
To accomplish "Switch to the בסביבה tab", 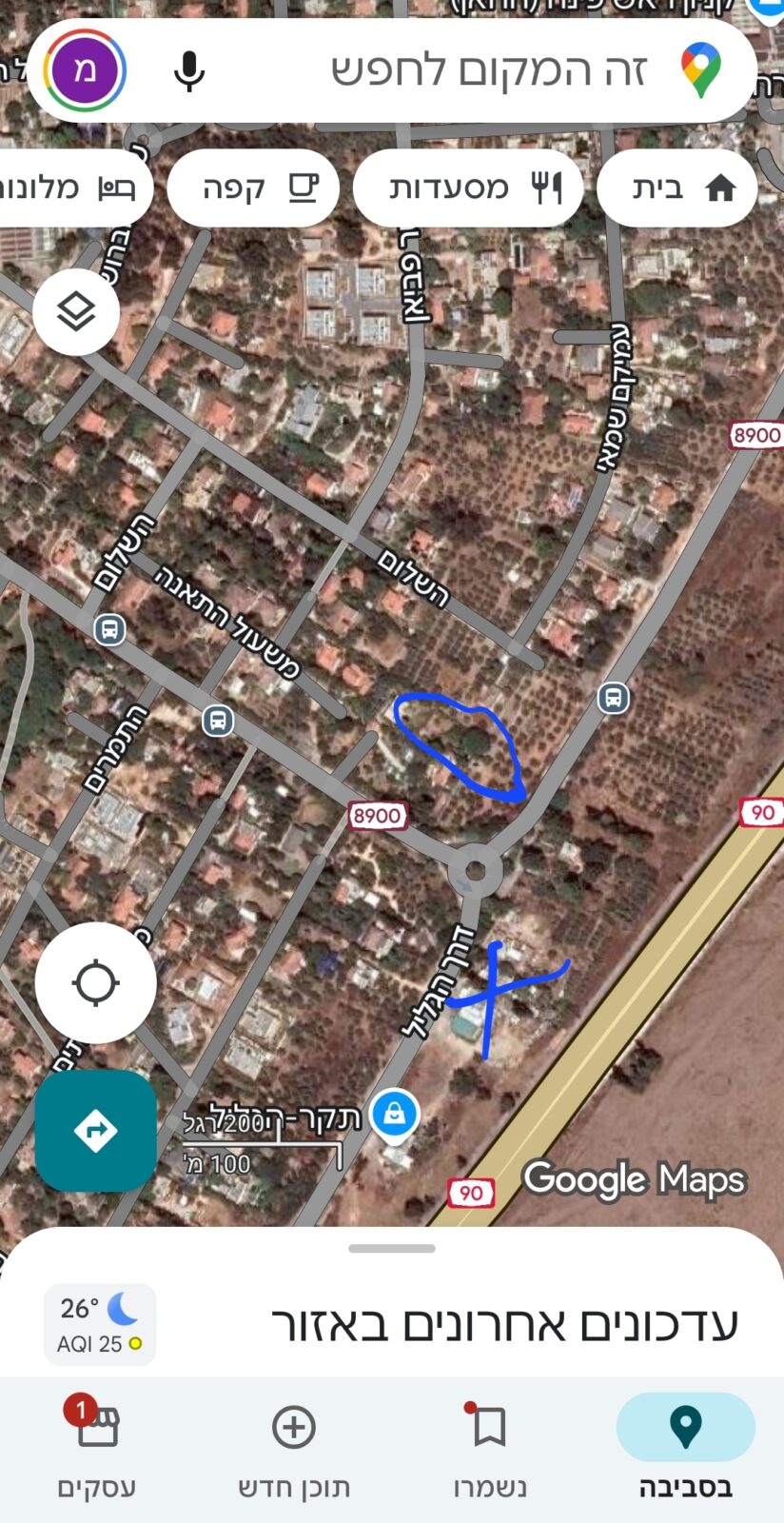I will click(x=685, y=1447).
